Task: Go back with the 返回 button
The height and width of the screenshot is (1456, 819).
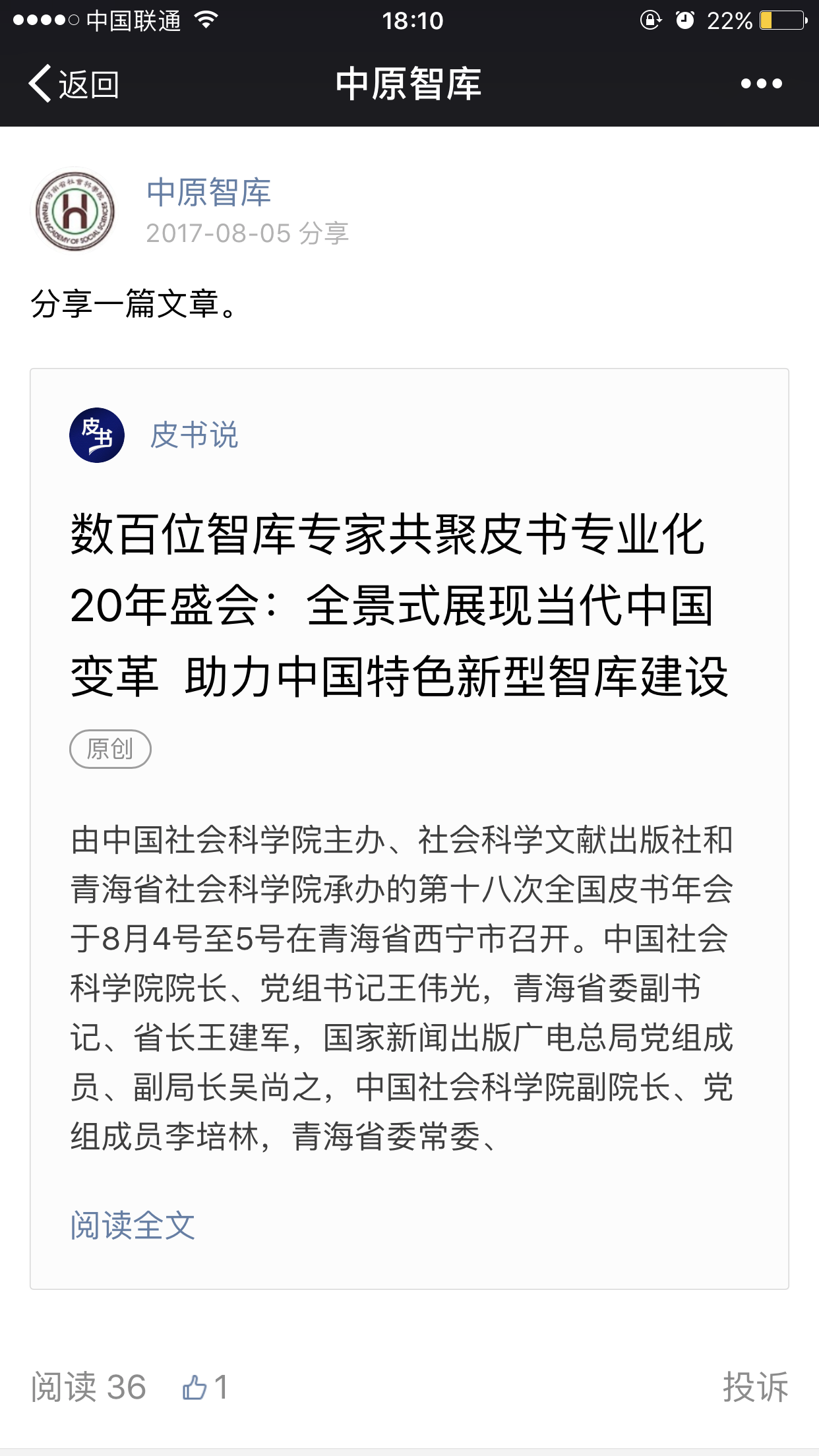Action: [73, 84]
